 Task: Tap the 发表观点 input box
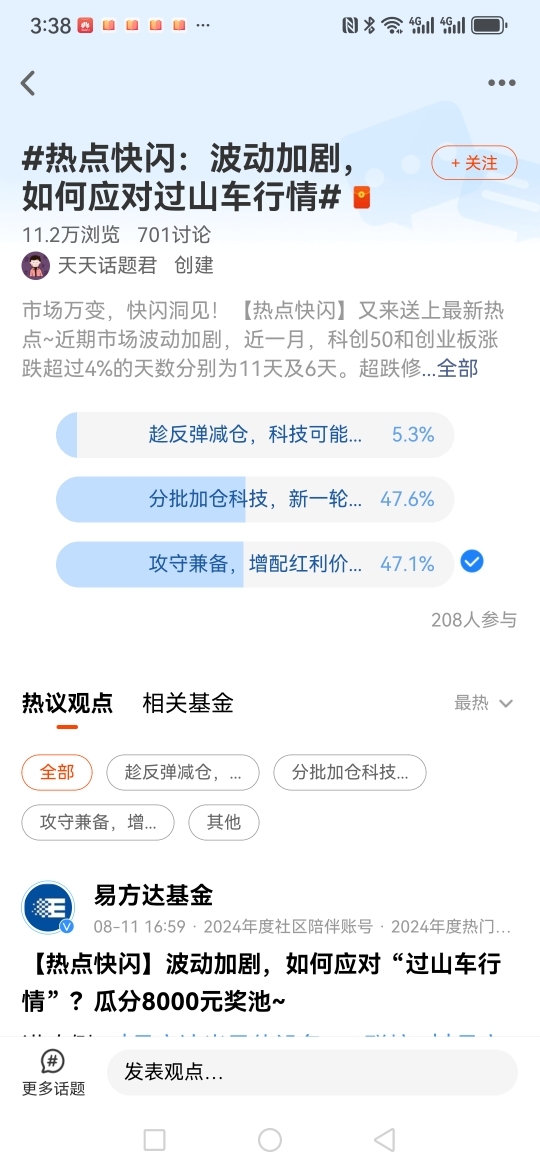(x=312, y=1073)
